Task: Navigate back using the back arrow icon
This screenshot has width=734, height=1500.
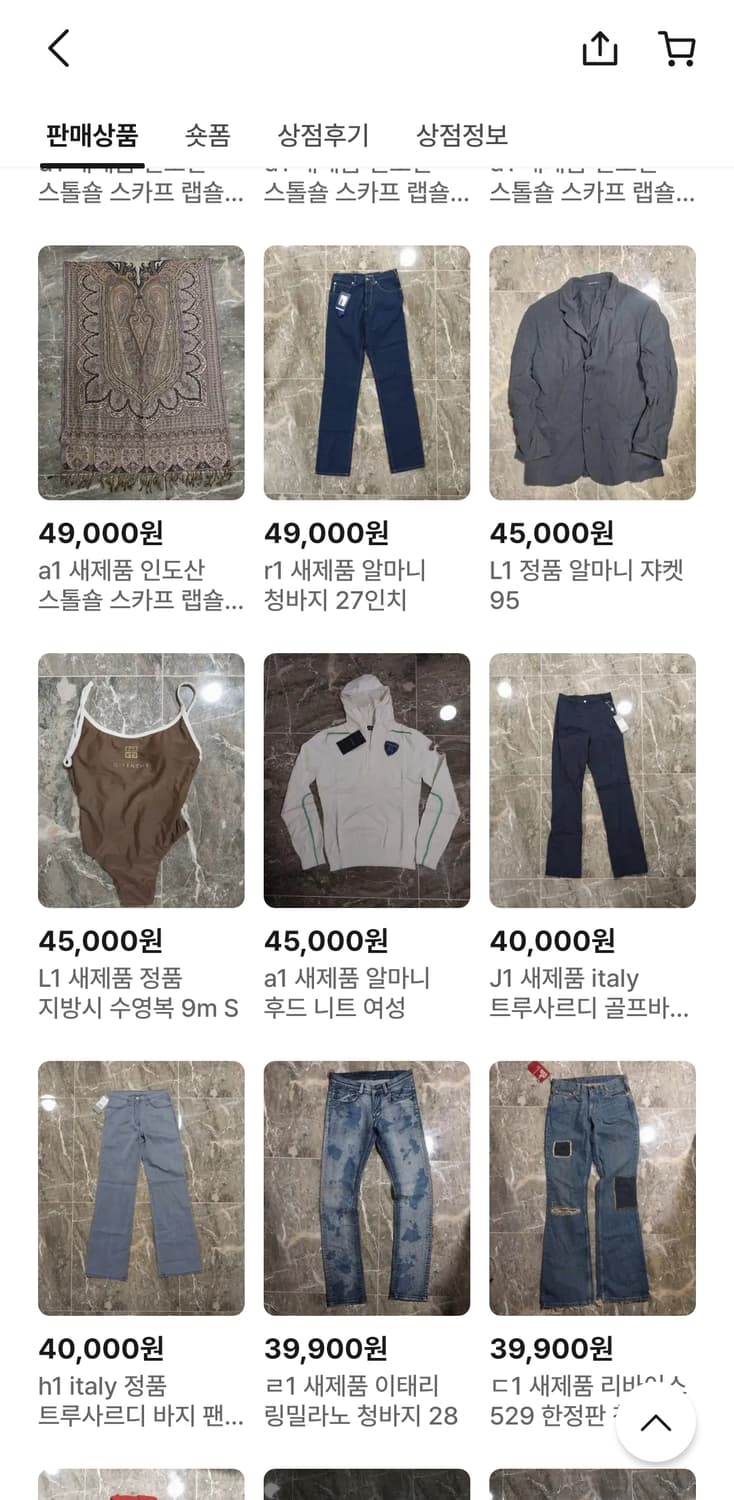Action: pyautogui.click(x=57, y=46)
